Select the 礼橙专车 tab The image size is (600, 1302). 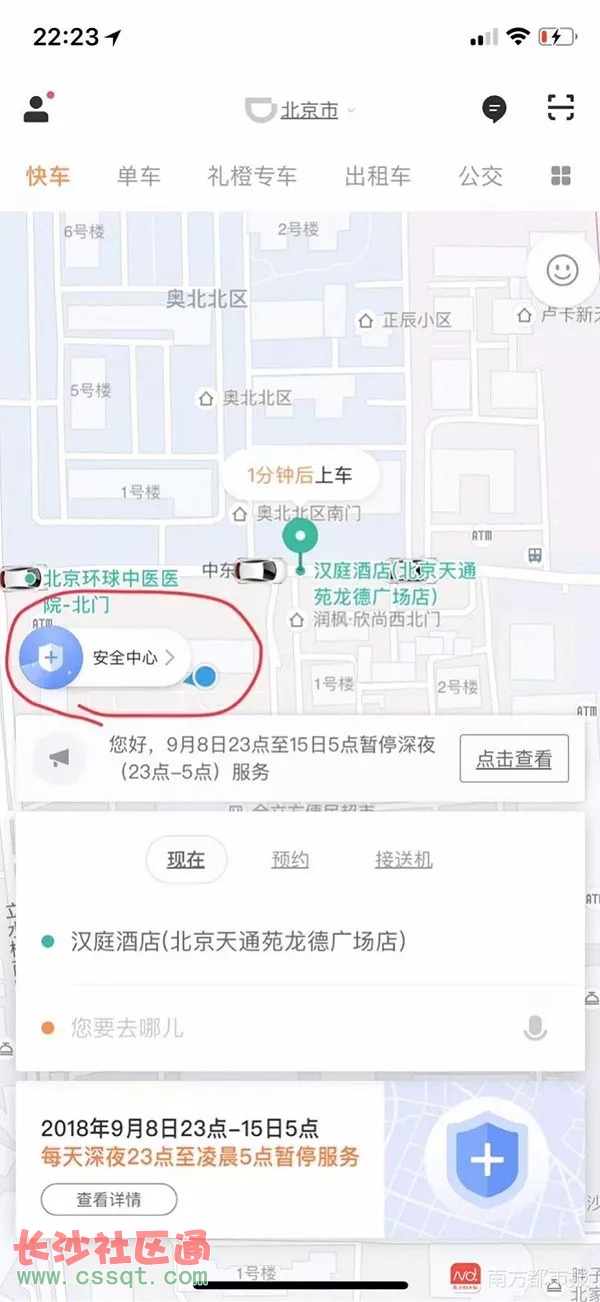click(252, 177)
